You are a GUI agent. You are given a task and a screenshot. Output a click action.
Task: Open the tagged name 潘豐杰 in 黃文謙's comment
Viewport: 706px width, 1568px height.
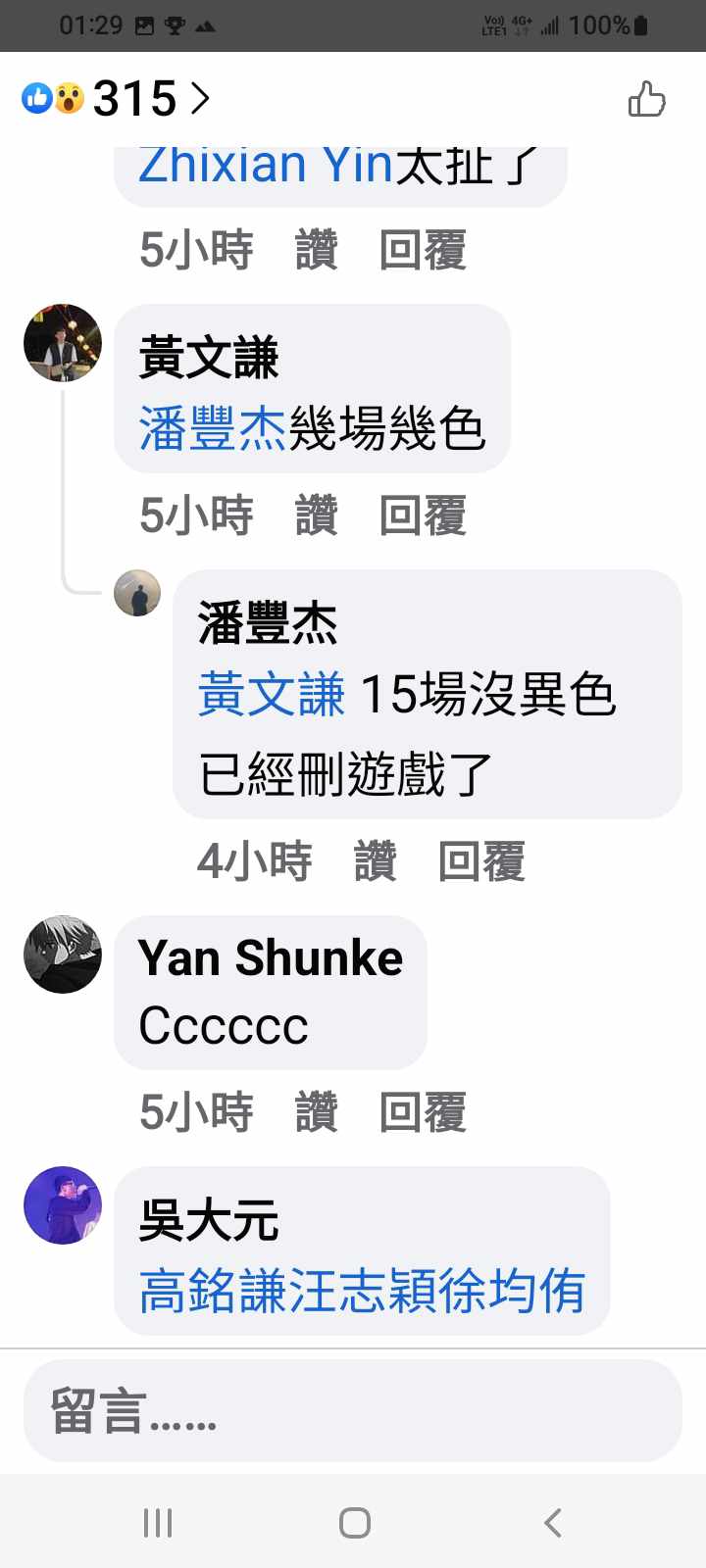click(x=212, y=428)
